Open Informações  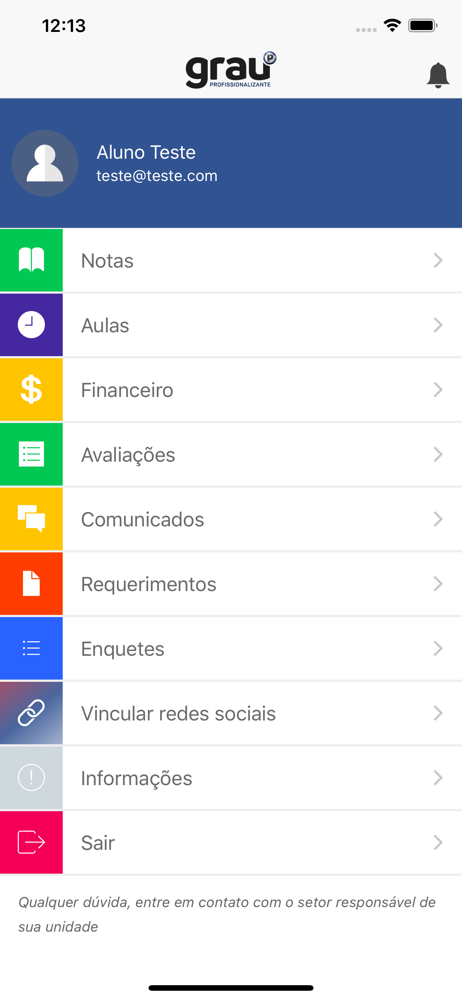coord(231,778)
